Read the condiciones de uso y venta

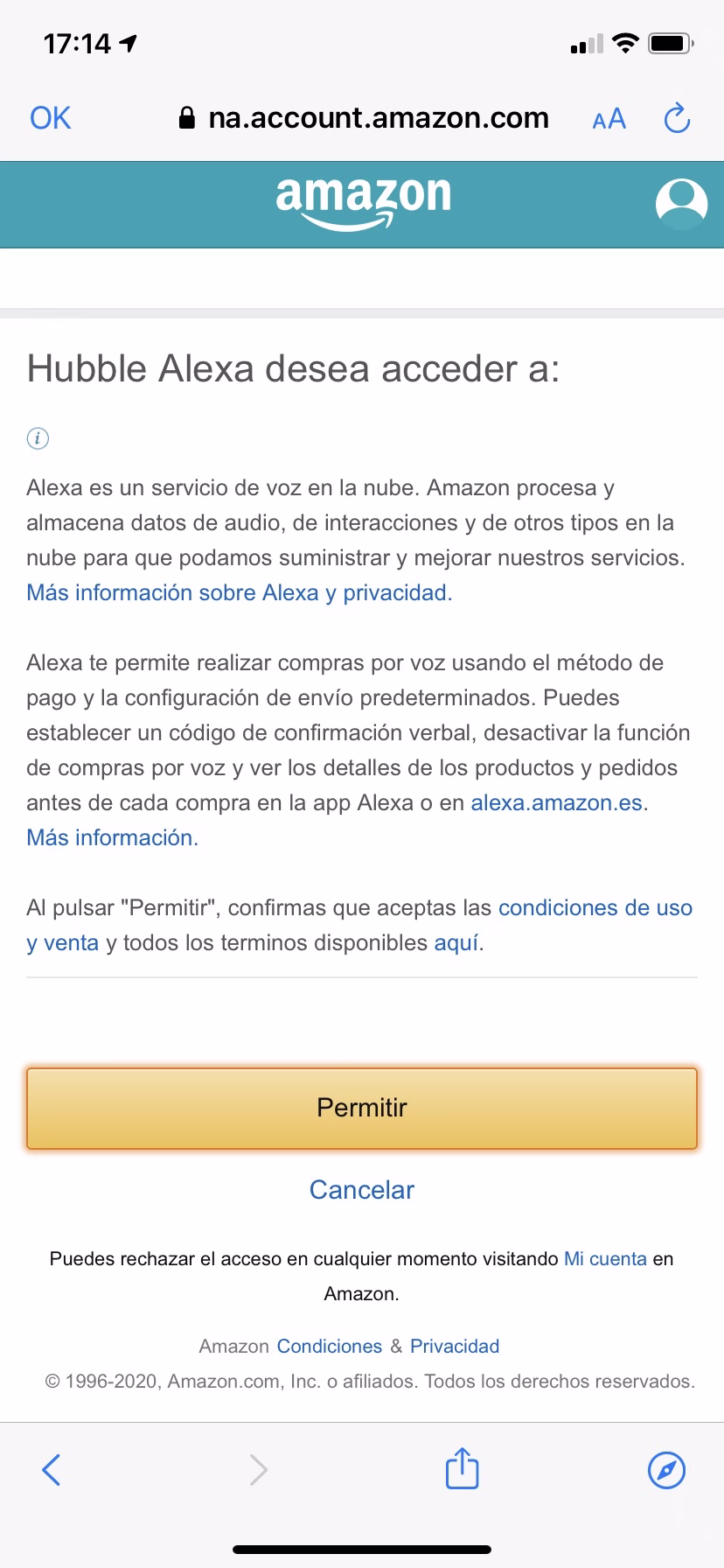click(595, 907)
